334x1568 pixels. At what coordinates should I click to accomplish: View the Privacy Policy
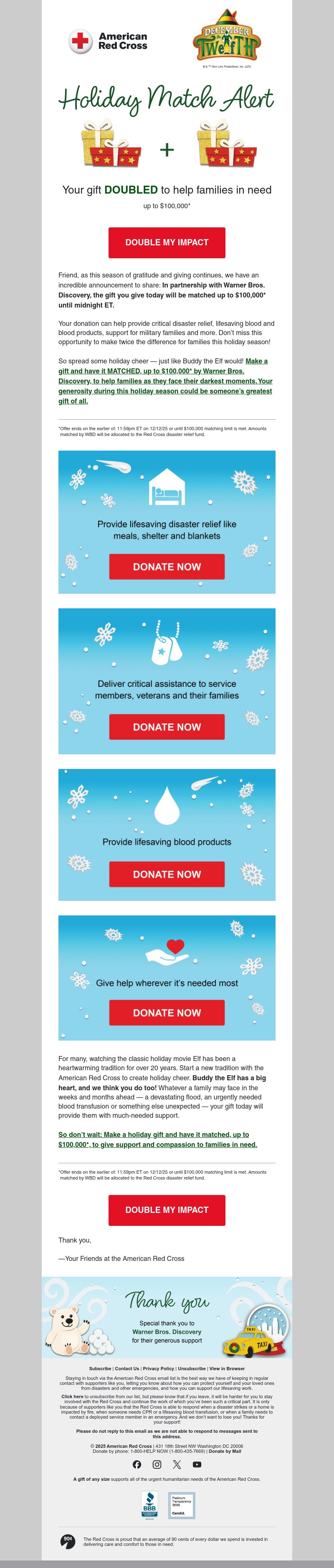(x=159, y=1368)
